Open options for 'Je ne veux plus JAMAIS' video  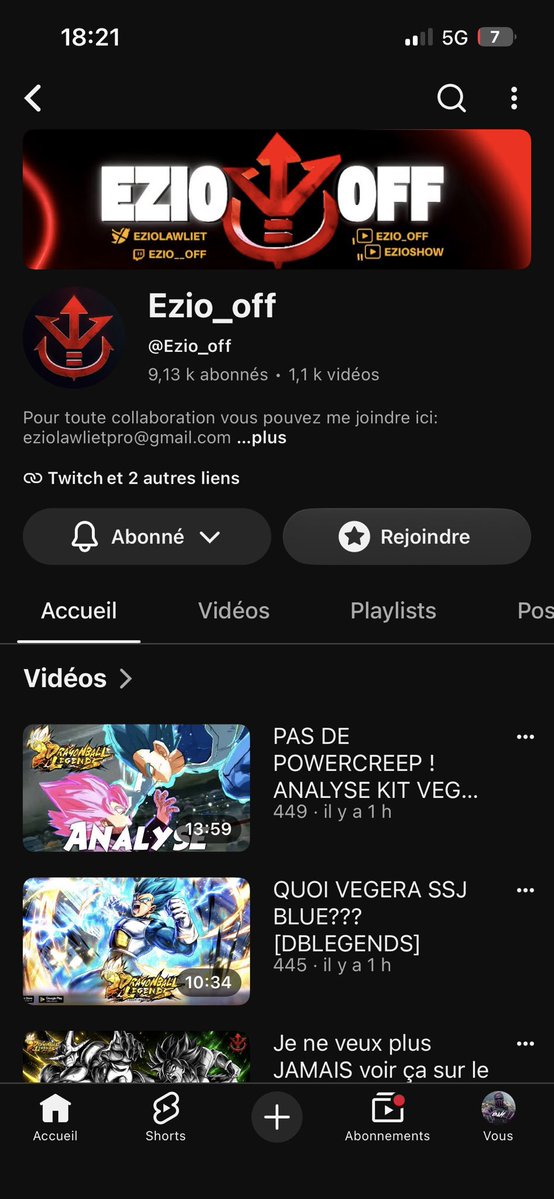click(525, 1044)
